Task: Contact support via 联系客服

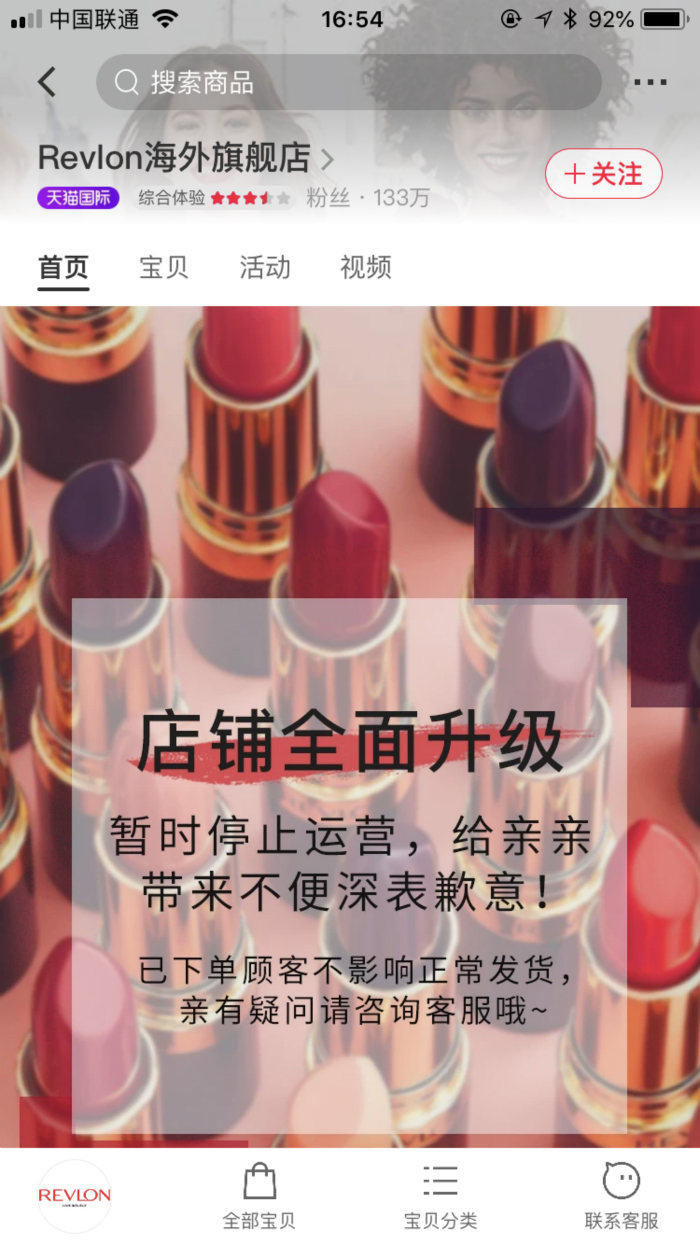Action: 621,1196
